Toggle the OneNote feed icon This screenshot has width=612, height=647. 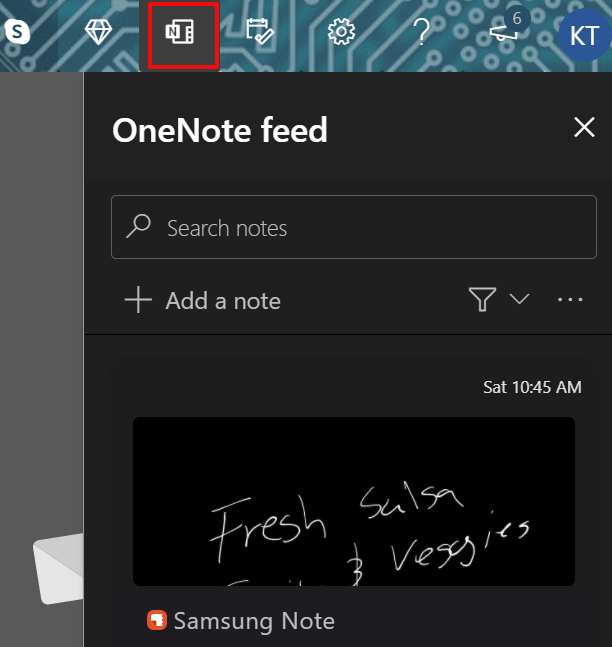tap(182, 33)
